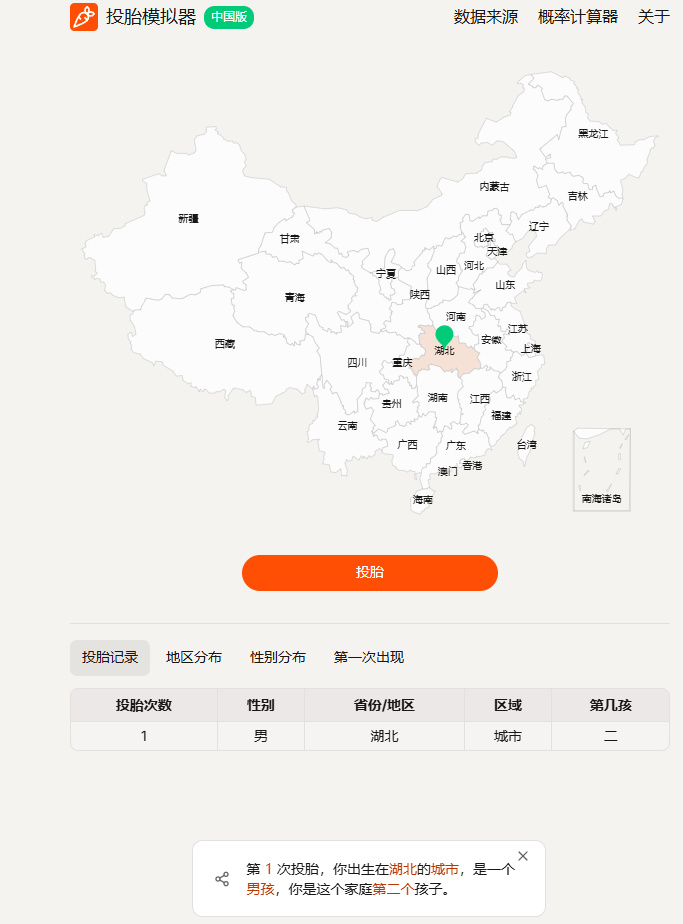Open the 数据来源 link
Screen dimensions: 683x924
[x=486, y=17]
